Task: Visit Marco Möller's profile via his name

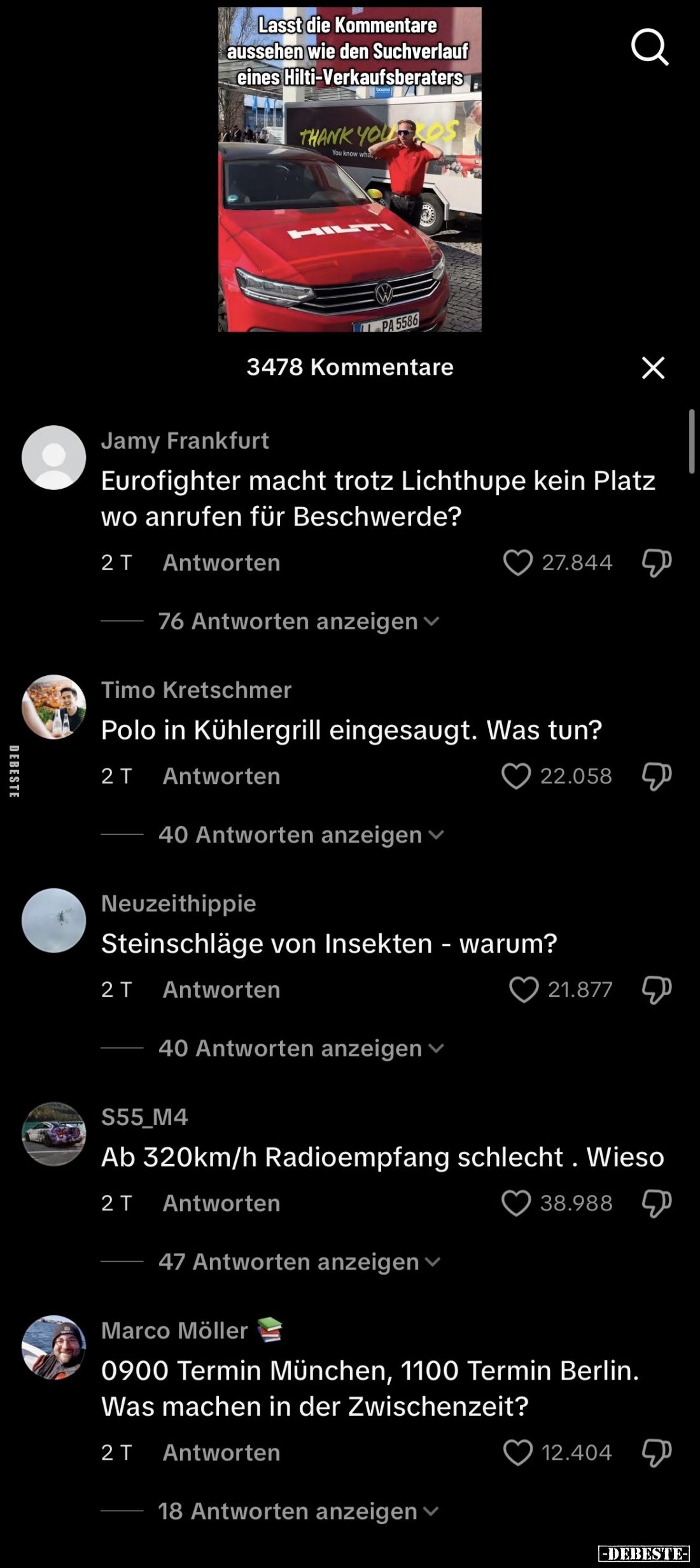Action: [174, 1331]
